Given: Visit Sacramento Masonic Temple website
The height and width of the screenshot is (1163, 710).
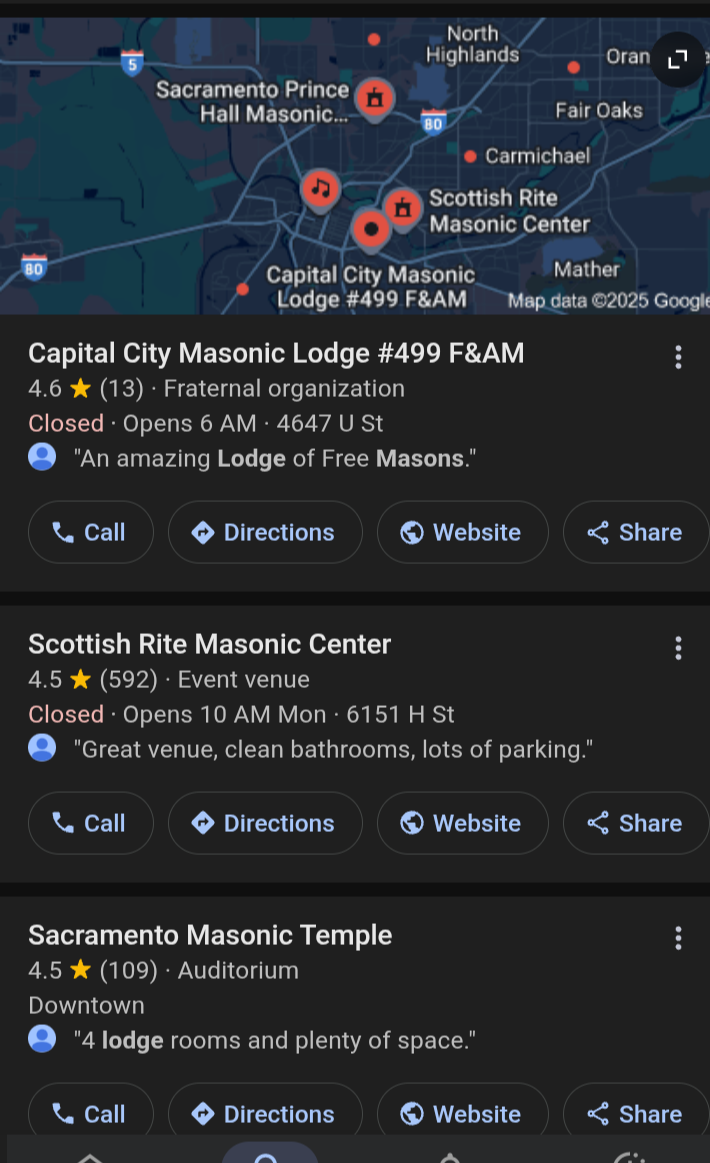Looking at the screenshot, I should click(462, 1112).
